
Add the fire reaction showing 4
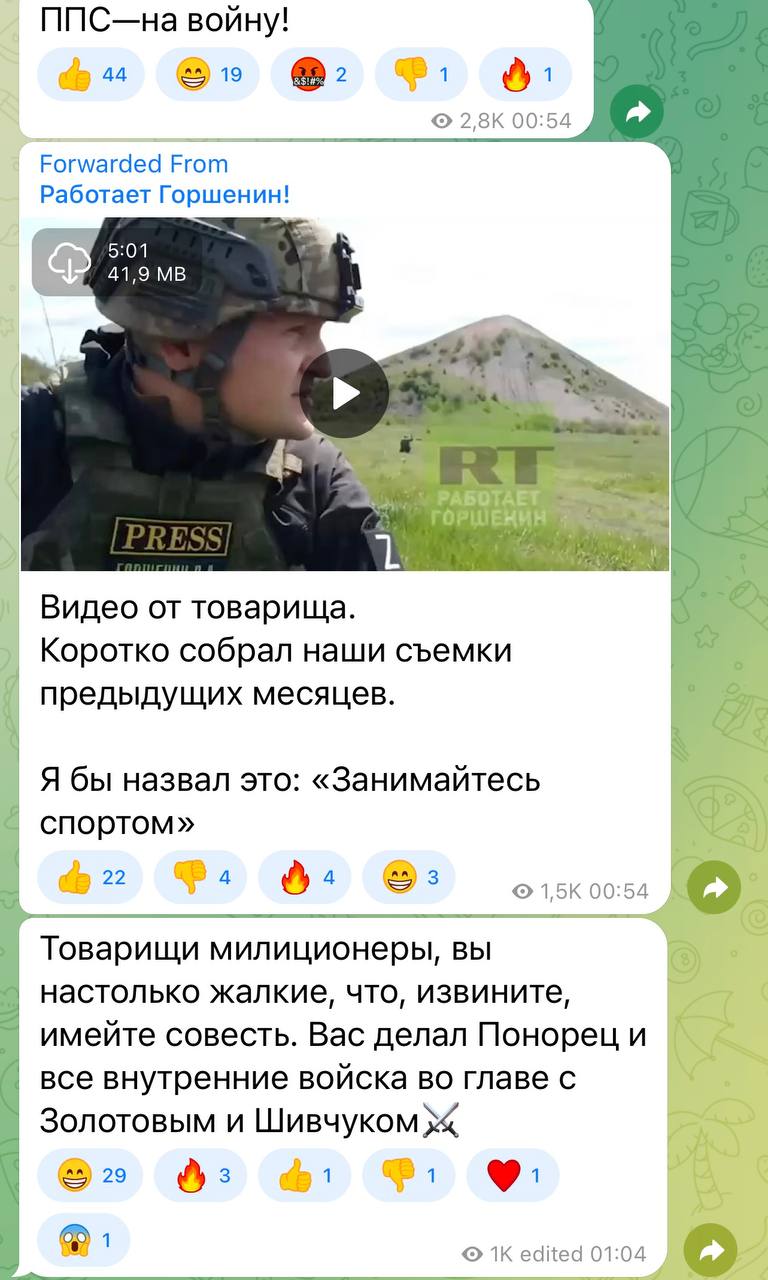tap(305, 878)
